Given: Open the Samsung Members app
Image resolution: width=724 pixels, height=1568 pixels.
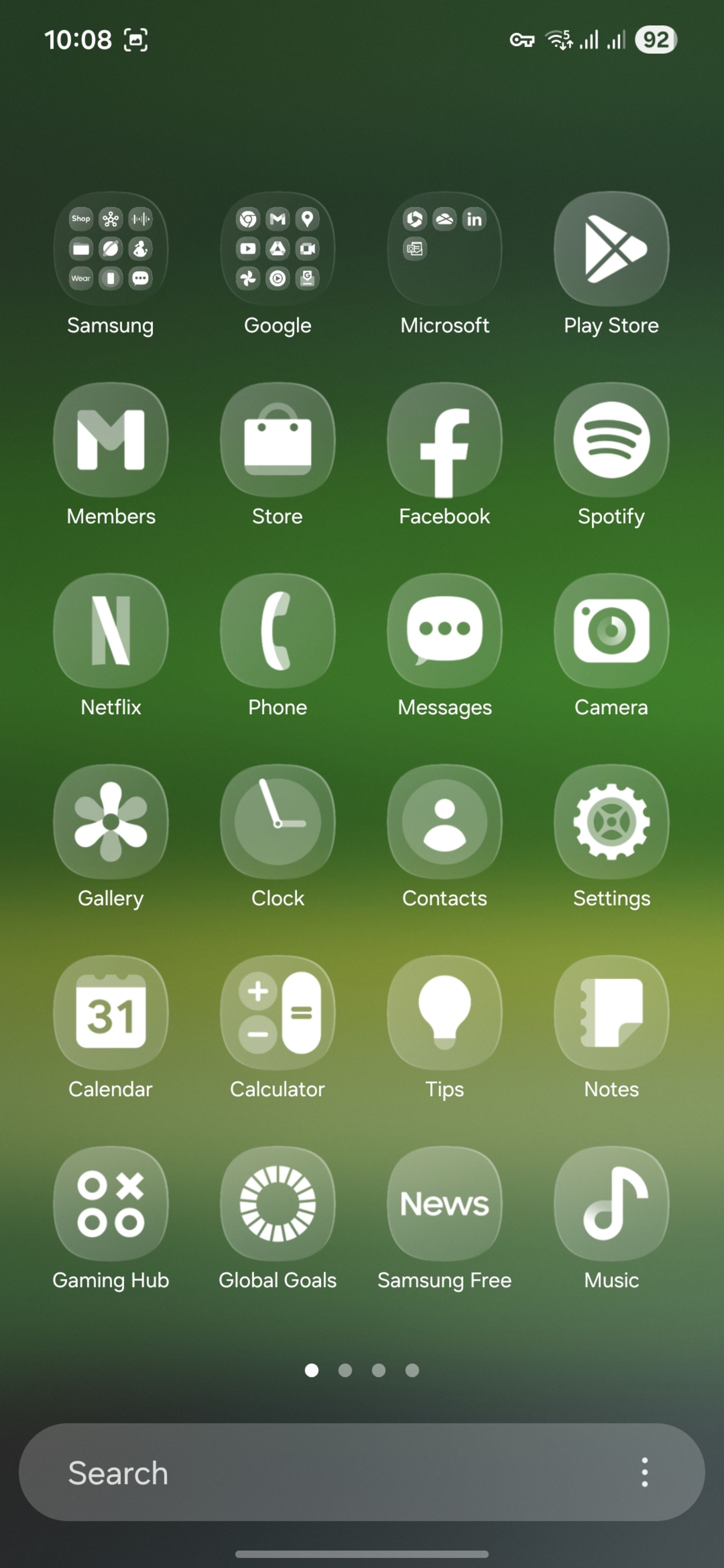Looking at the screenshot, I should point(110,439).
